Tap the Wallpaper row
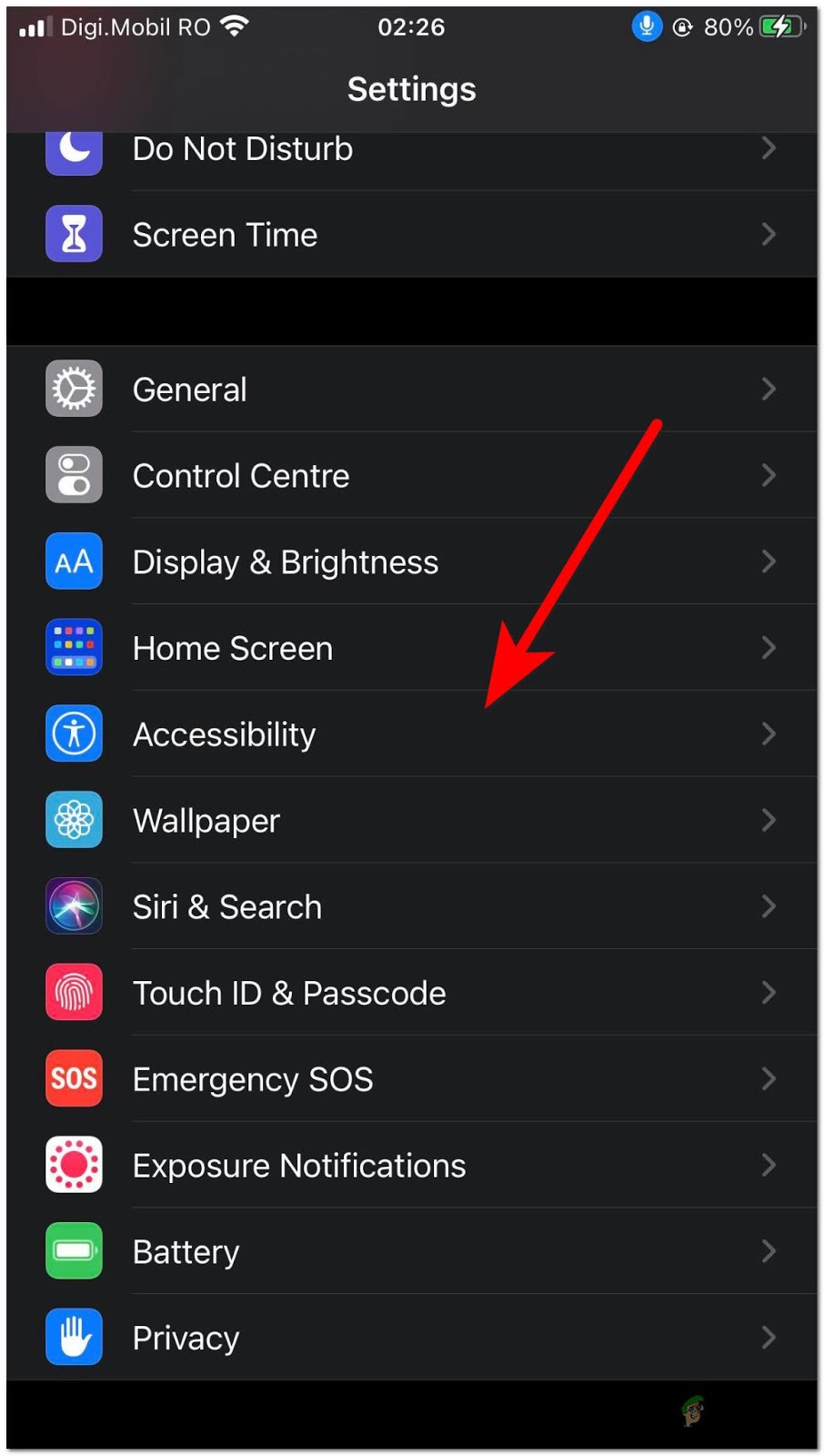 pyautogui.click(x=411, y=821)
